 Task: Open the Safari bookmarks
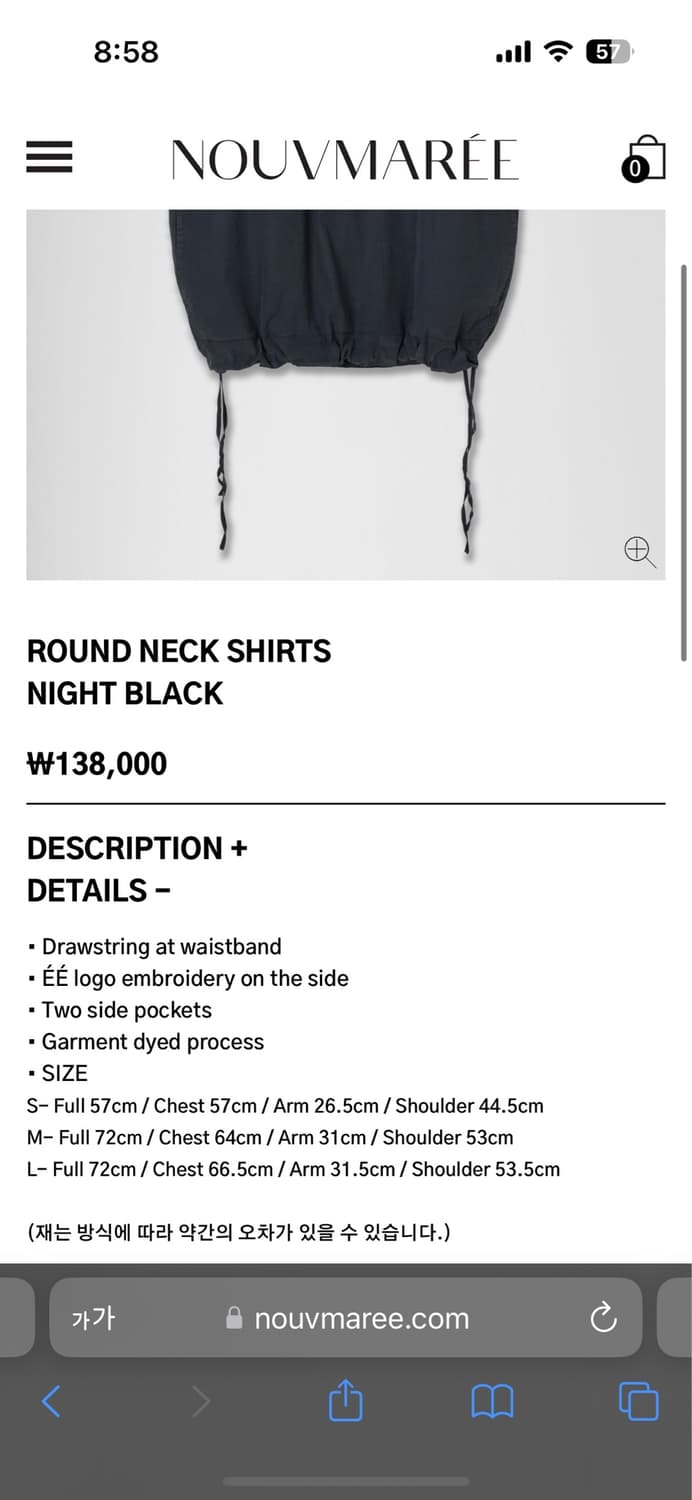[x=492, y=1401]
